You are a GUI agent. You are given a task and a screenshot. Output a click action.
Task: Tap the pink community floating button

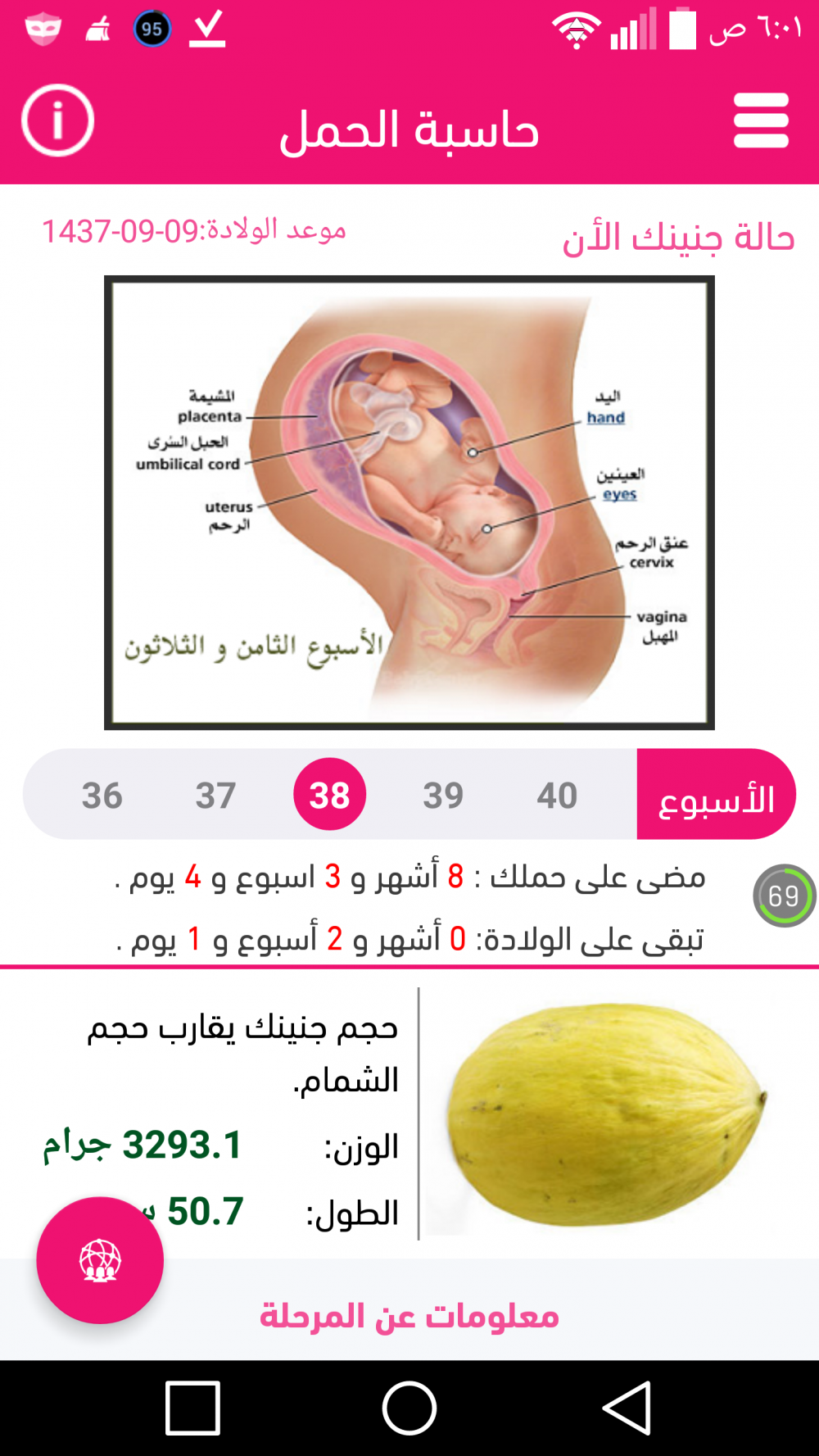pyautogui.click(x=100, y=1260)
